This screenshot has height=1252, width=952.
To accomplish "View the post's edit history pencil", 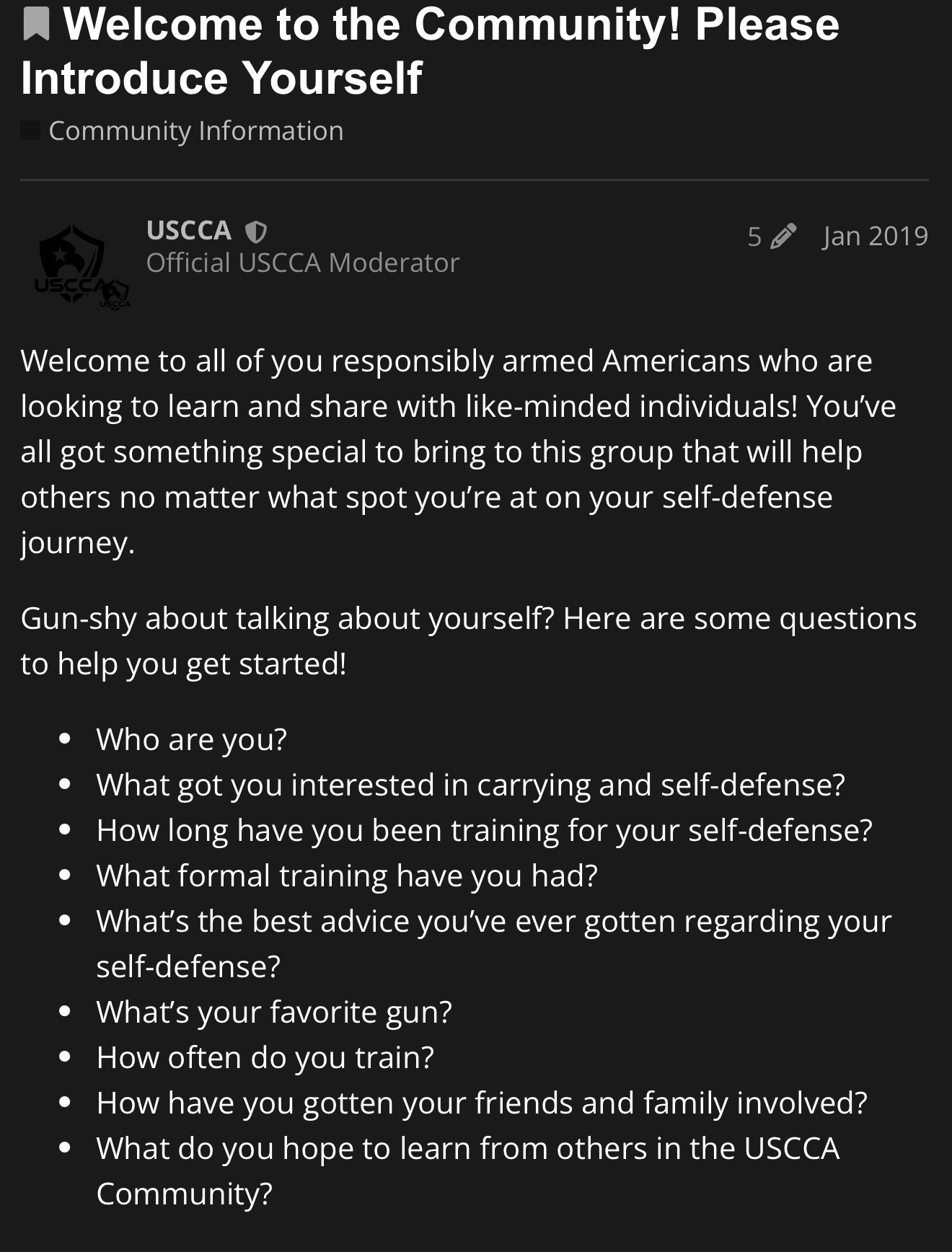I will click(x=782, y=237).
